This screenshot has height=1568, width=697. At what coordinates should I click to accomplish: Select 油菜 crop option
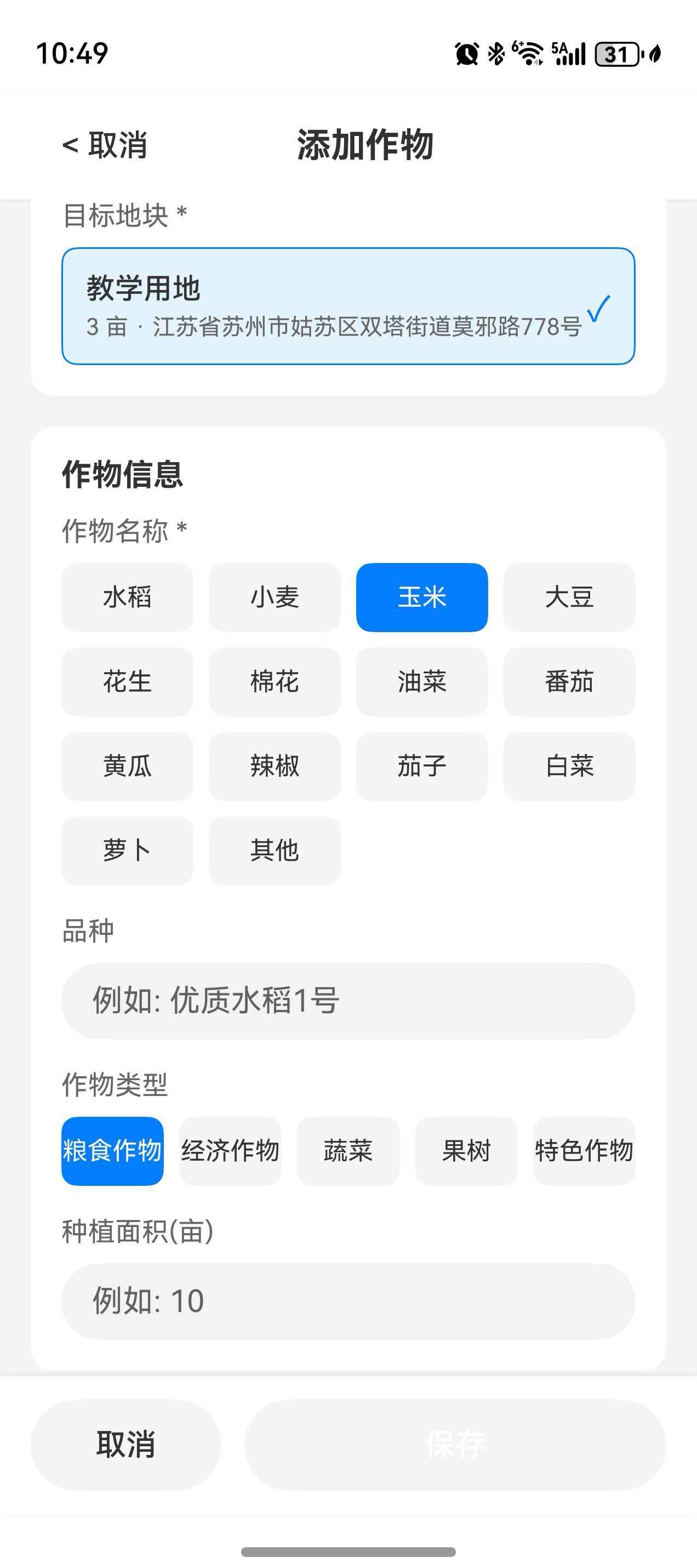click(x=421, y=681)
